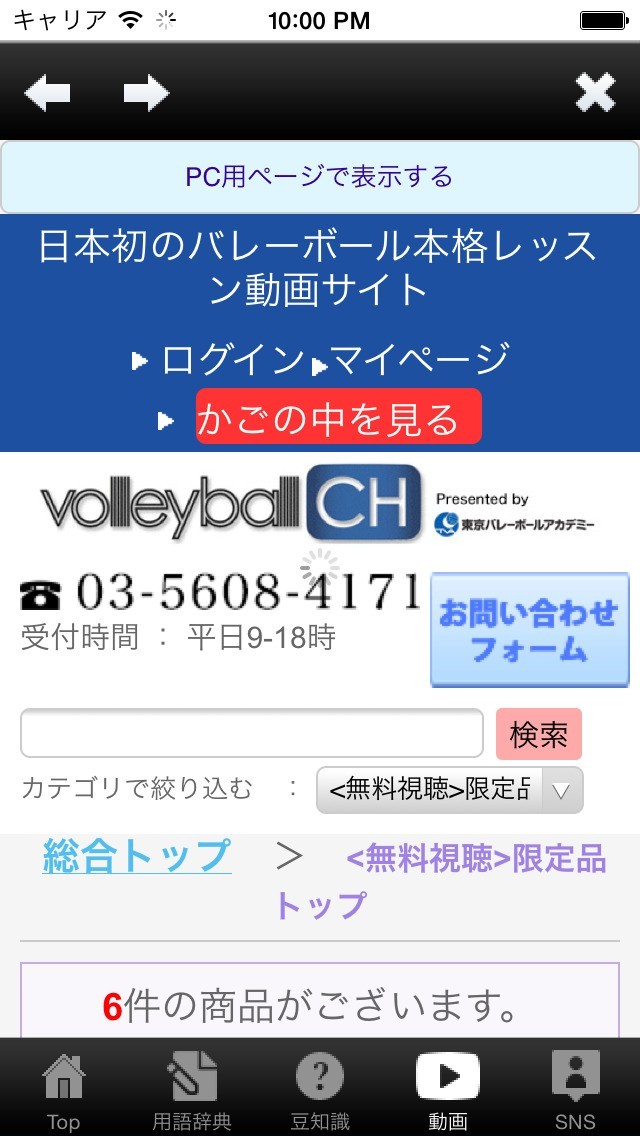The height and width of the screenshot is (1136, 640).
Task: Switch to the SNS tab
Action: pos(575,1088)
